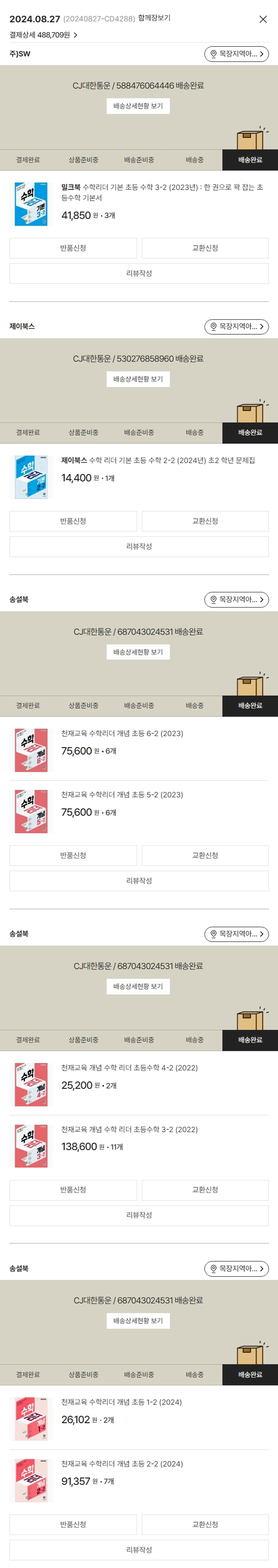Write a review for the 제이북스 order
The width and height of the screenshot is (278, 1568).
click(x=139, y=546)
